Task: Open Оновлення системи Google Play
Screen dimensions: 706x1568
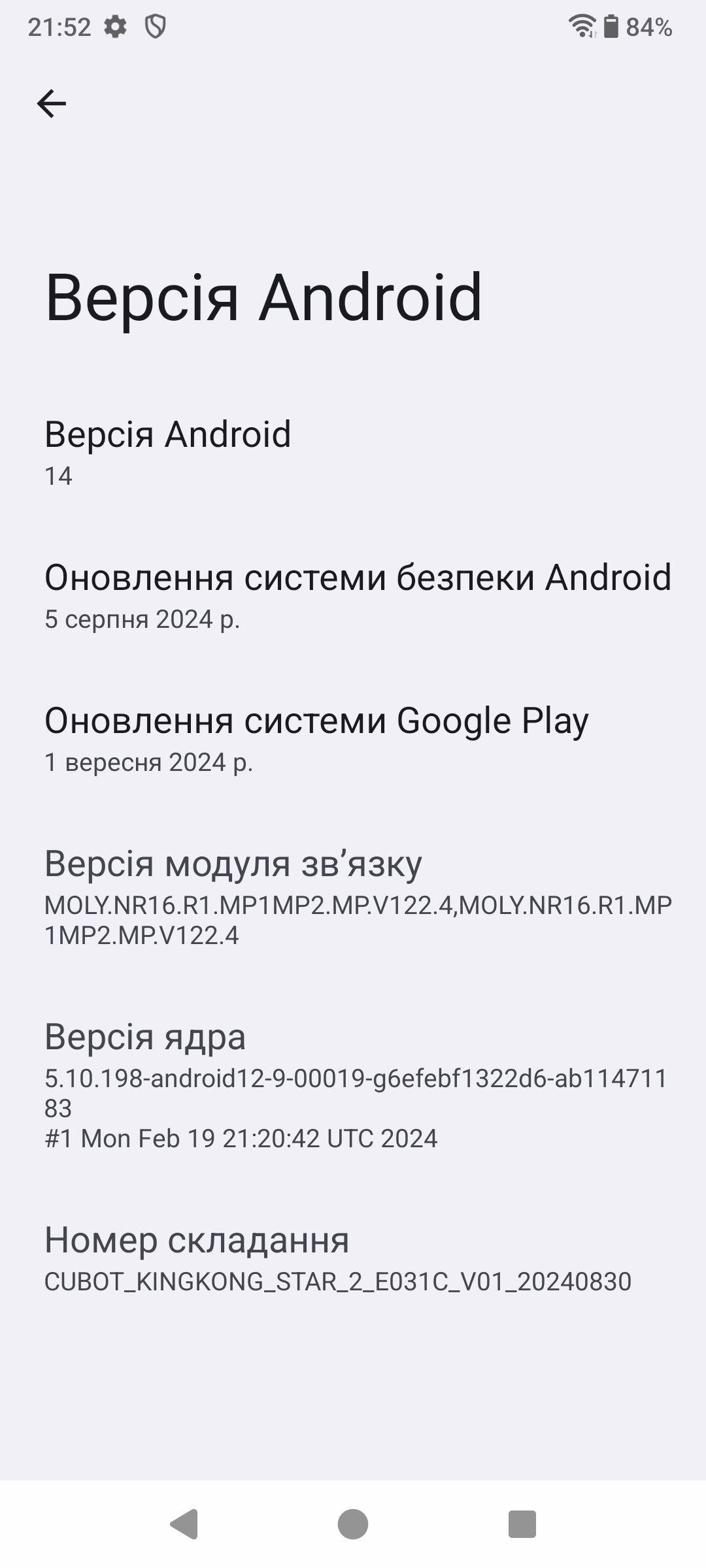Action: coord(353,738)
